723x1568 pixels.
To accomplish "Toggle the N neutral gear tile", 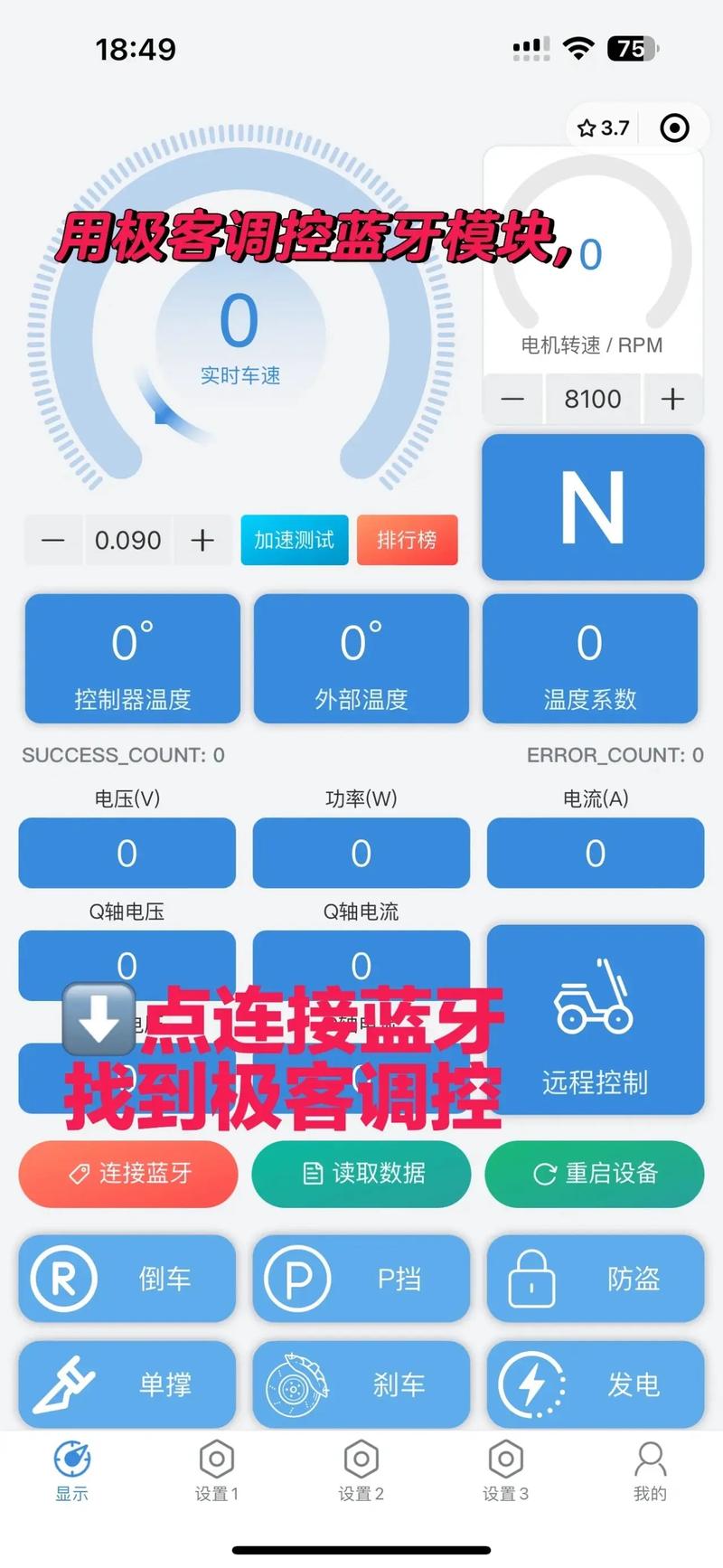I will 592,506.
